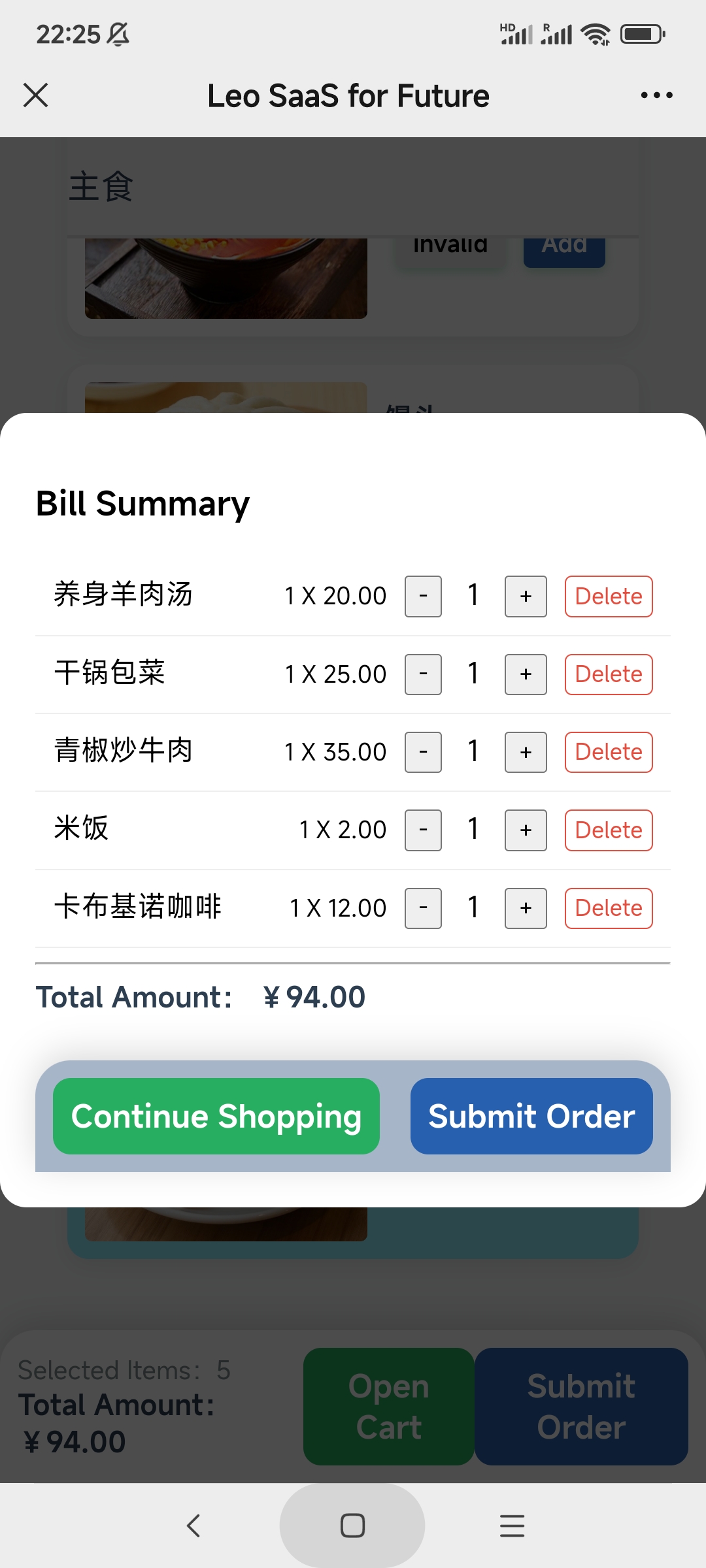Viewport: 706px width, 1568px height.
Task: Decrease quantity of 米饭
Action: click(423, 830)
